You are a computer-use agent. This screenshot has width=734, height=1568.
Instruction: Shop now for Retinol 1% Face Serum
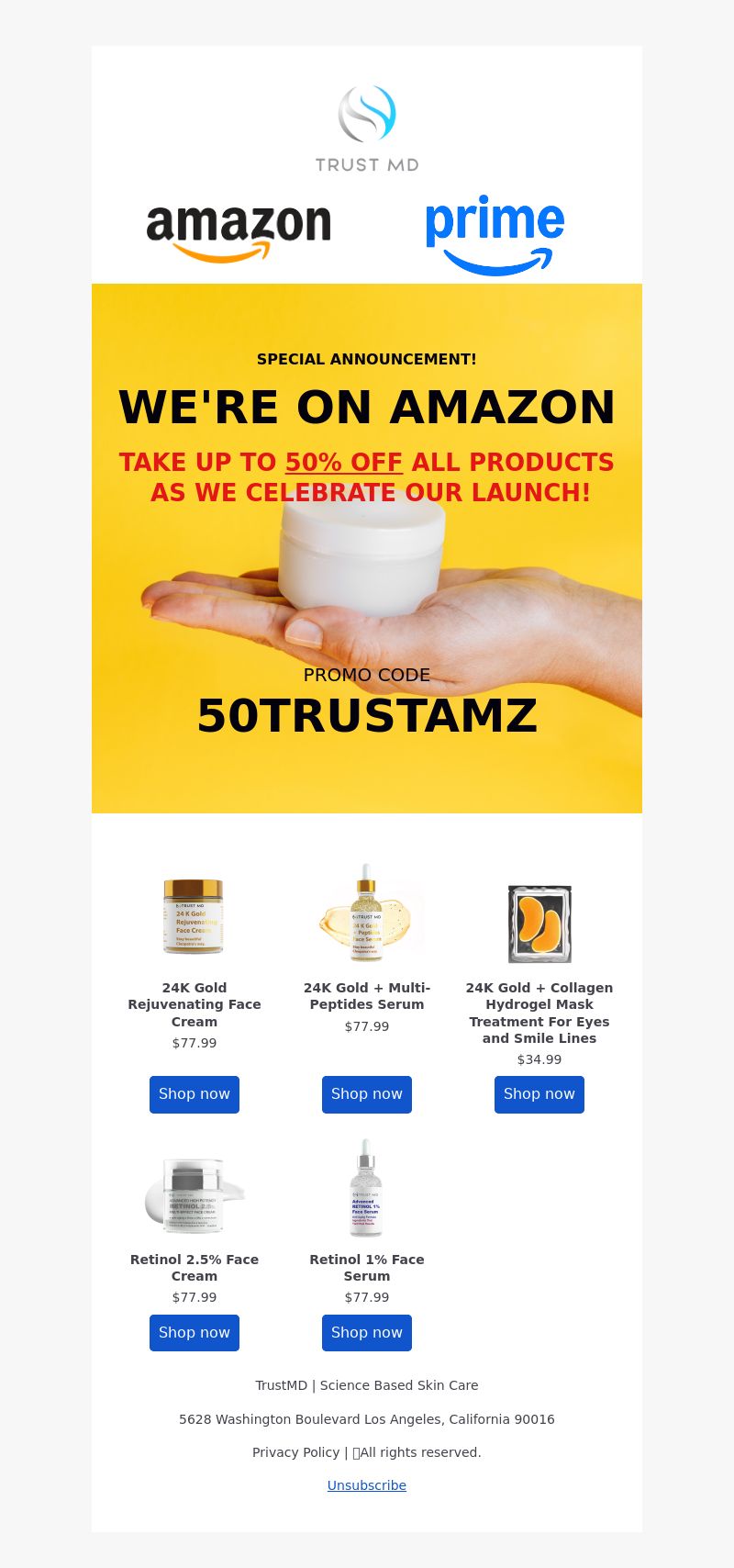[x=366, y=1332]
